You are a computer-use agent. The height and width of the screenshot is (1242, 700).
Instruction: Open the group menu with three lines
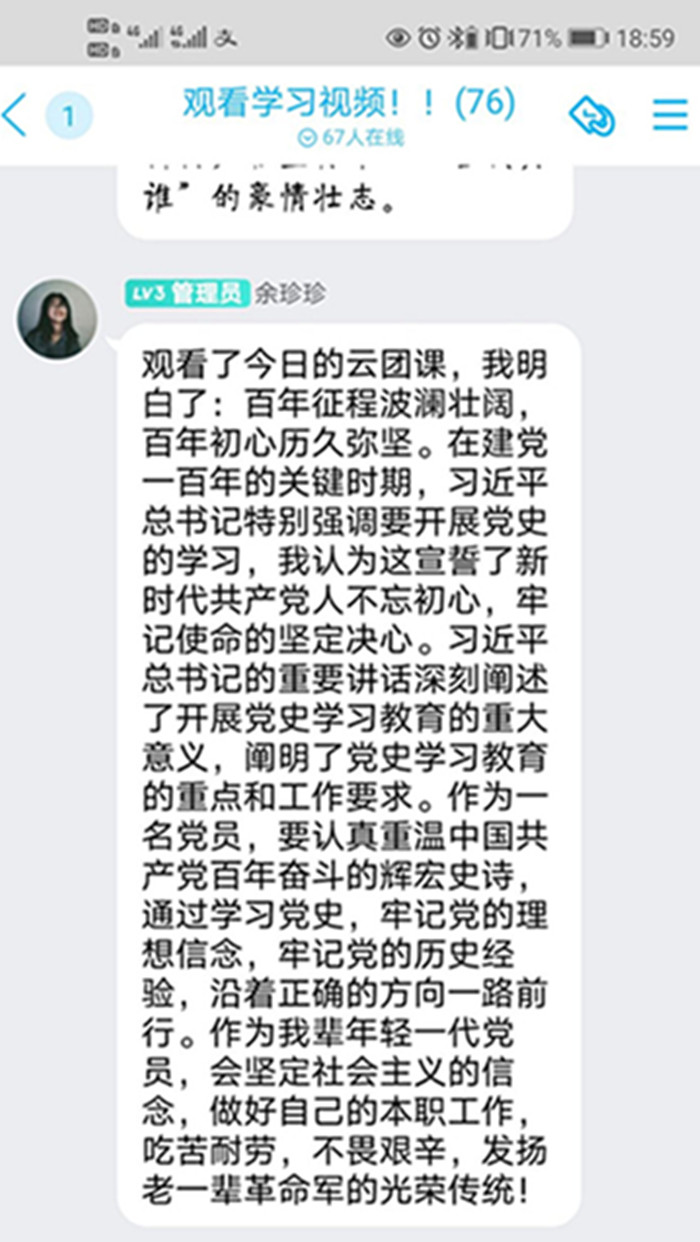tap(669, 115)
